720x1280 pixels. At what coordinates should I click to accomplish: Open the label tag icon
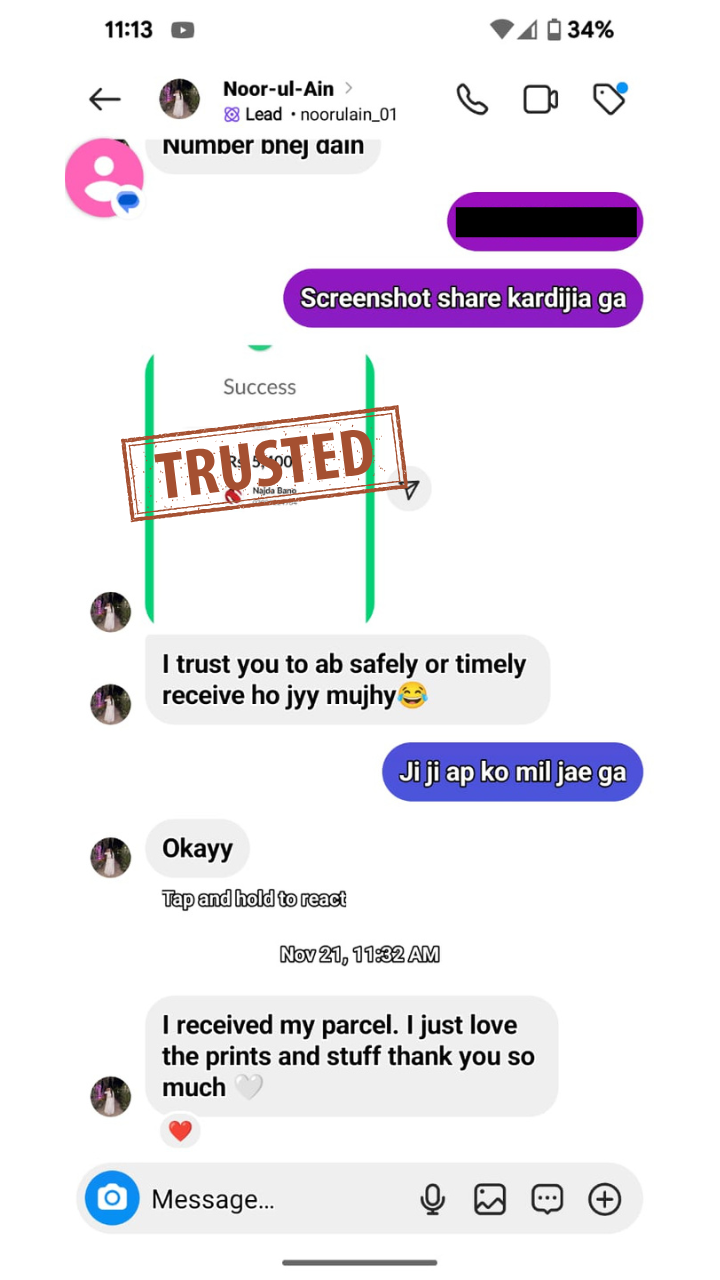point(608,99)
